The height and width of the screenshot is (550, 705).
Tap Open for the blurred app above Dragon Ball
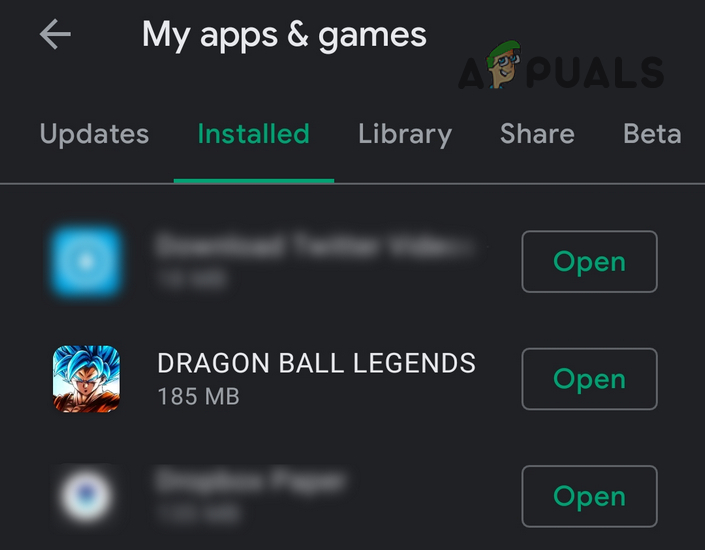(x=589, y=262)
